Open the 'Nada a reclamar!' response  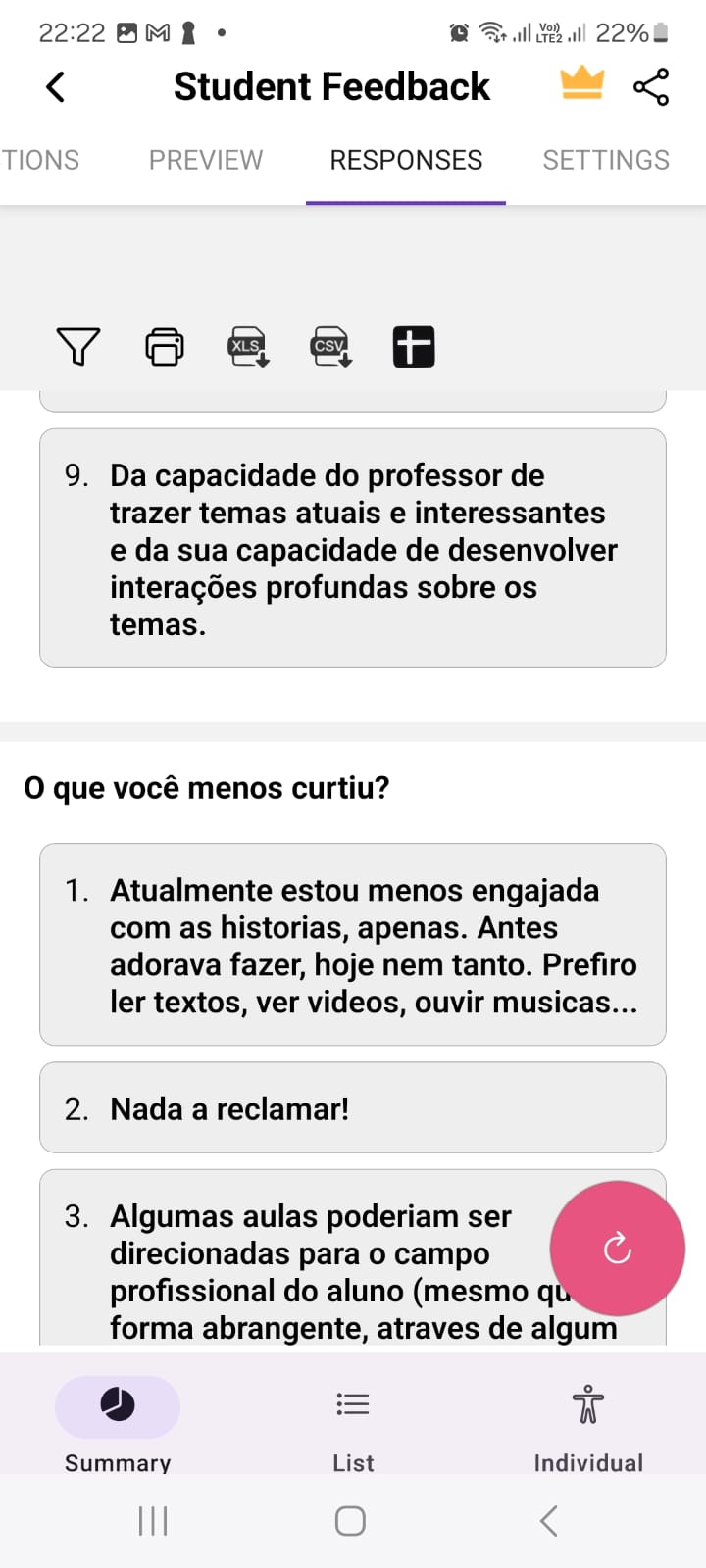click(x=353, y=1108)
